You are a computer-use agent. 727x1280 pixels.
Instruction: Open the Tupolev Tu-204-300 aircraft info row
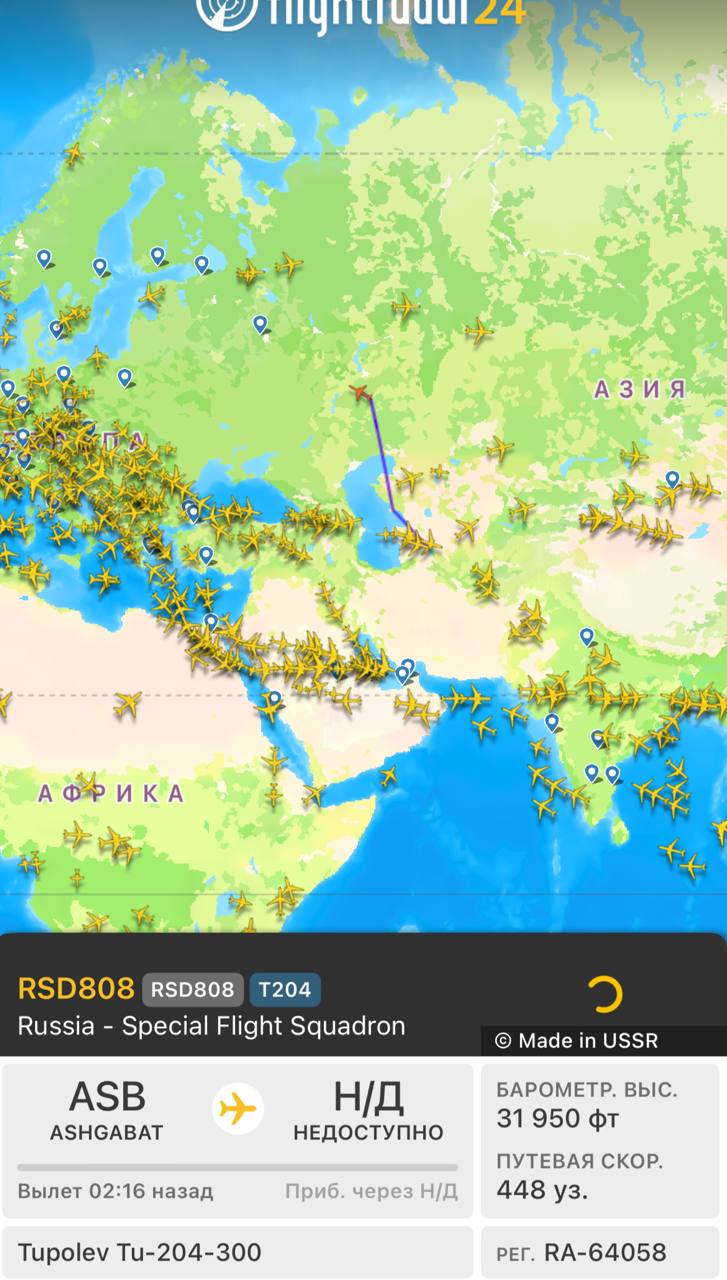pos(237,1252)
